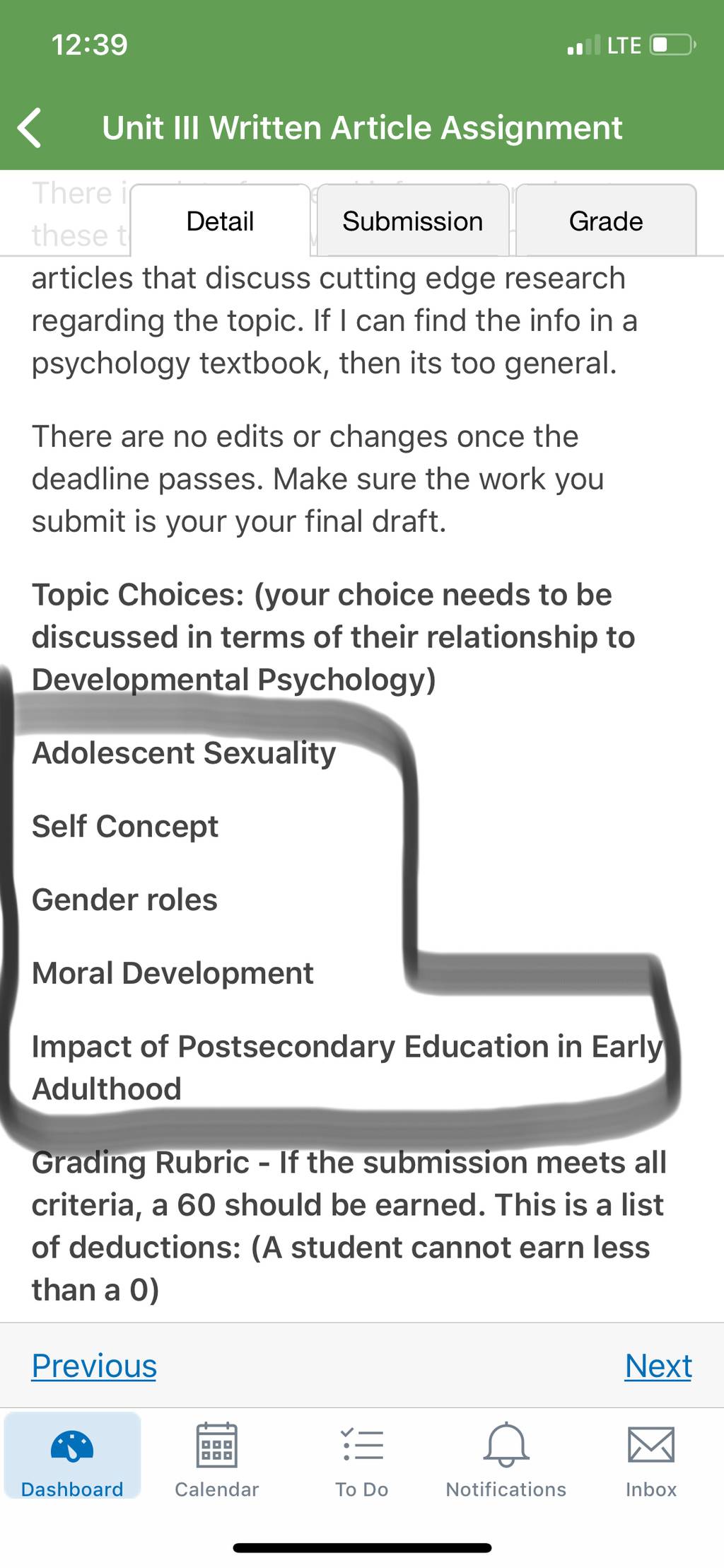Switch to the Calendar tab
This screenshot has height=1568, width=724.
[217, 1456]
